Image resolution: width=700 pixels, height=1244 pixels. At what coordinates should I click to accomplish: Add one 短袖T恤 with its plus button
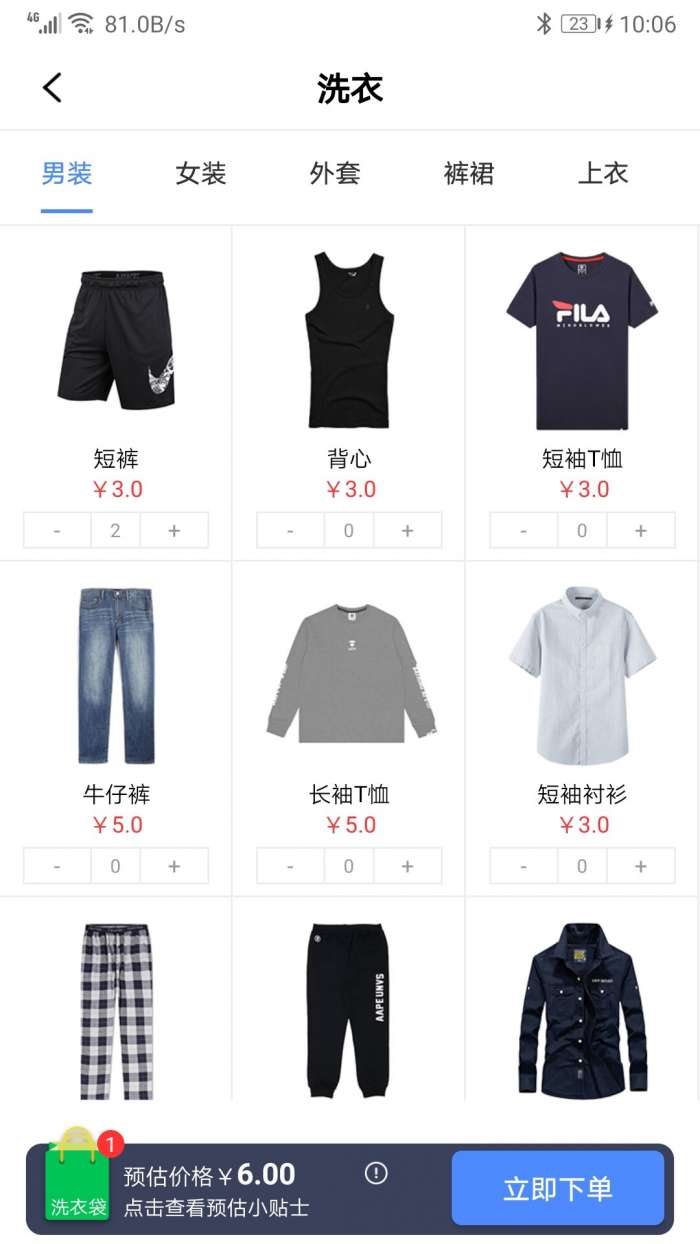641,531
